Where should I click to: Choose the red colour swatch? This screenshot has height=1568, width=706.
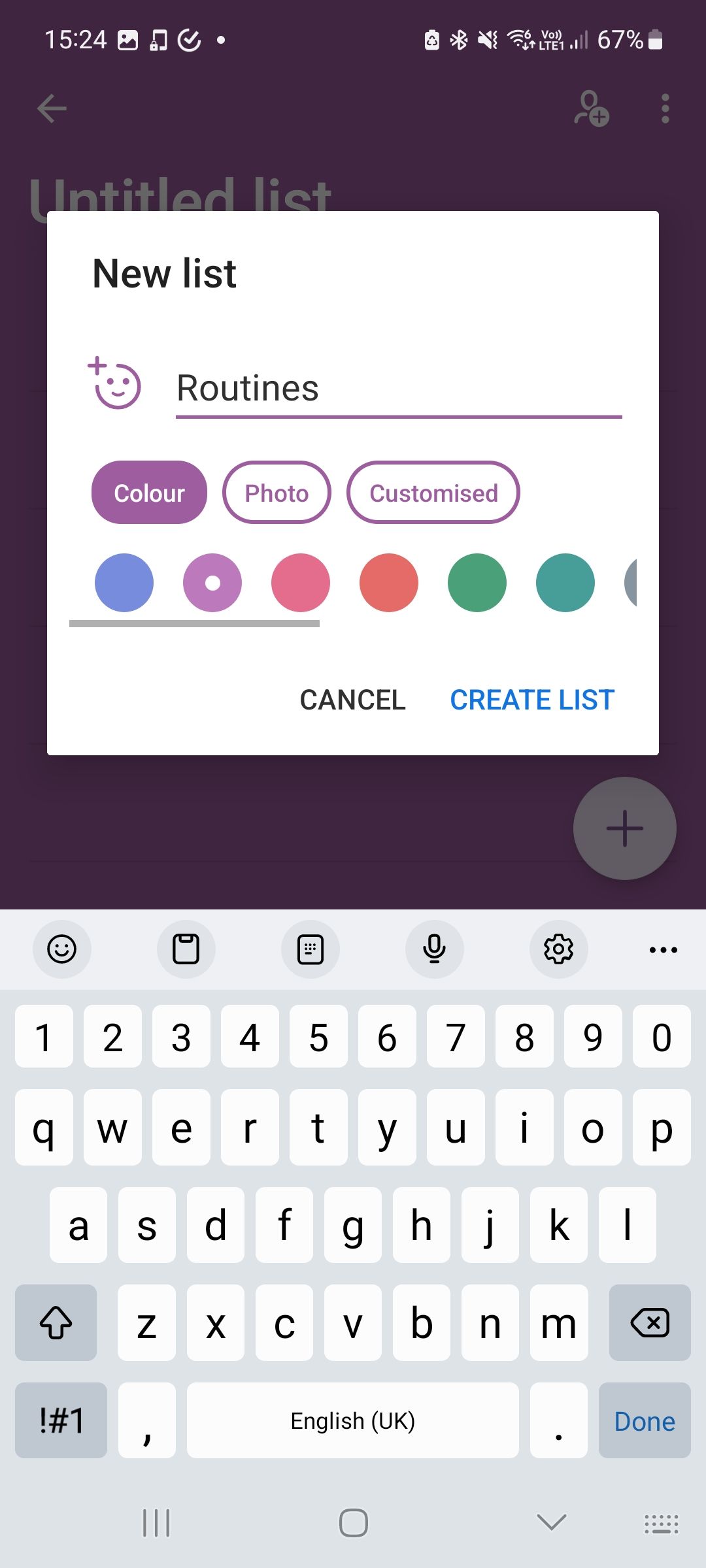pos(389,583)
